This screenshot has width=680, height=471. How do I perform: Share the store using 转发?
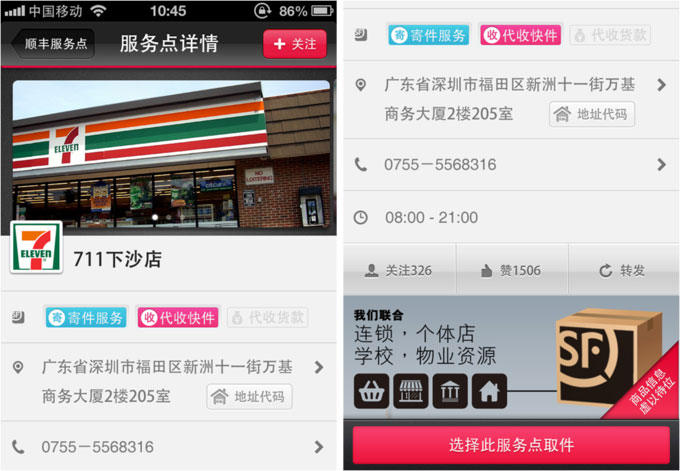[x=622, y=270]
